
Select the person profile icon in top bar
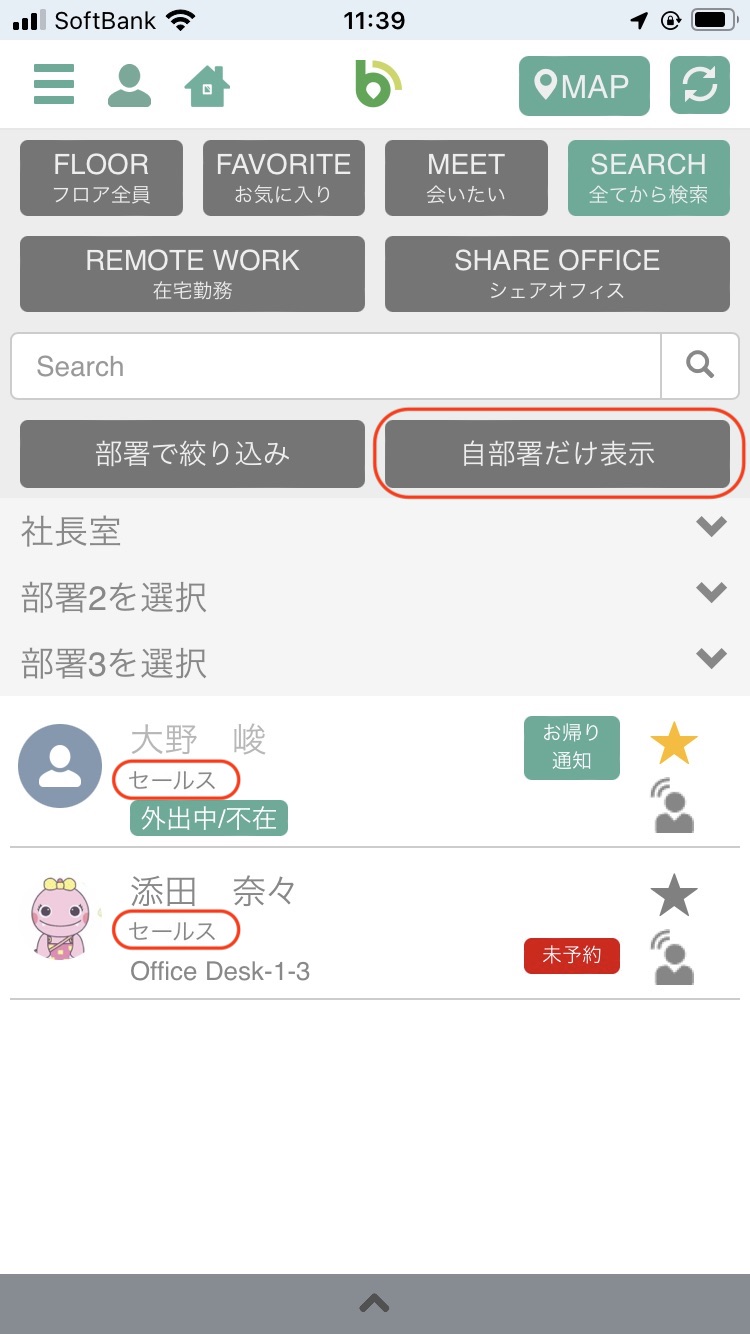coord(129,86)
